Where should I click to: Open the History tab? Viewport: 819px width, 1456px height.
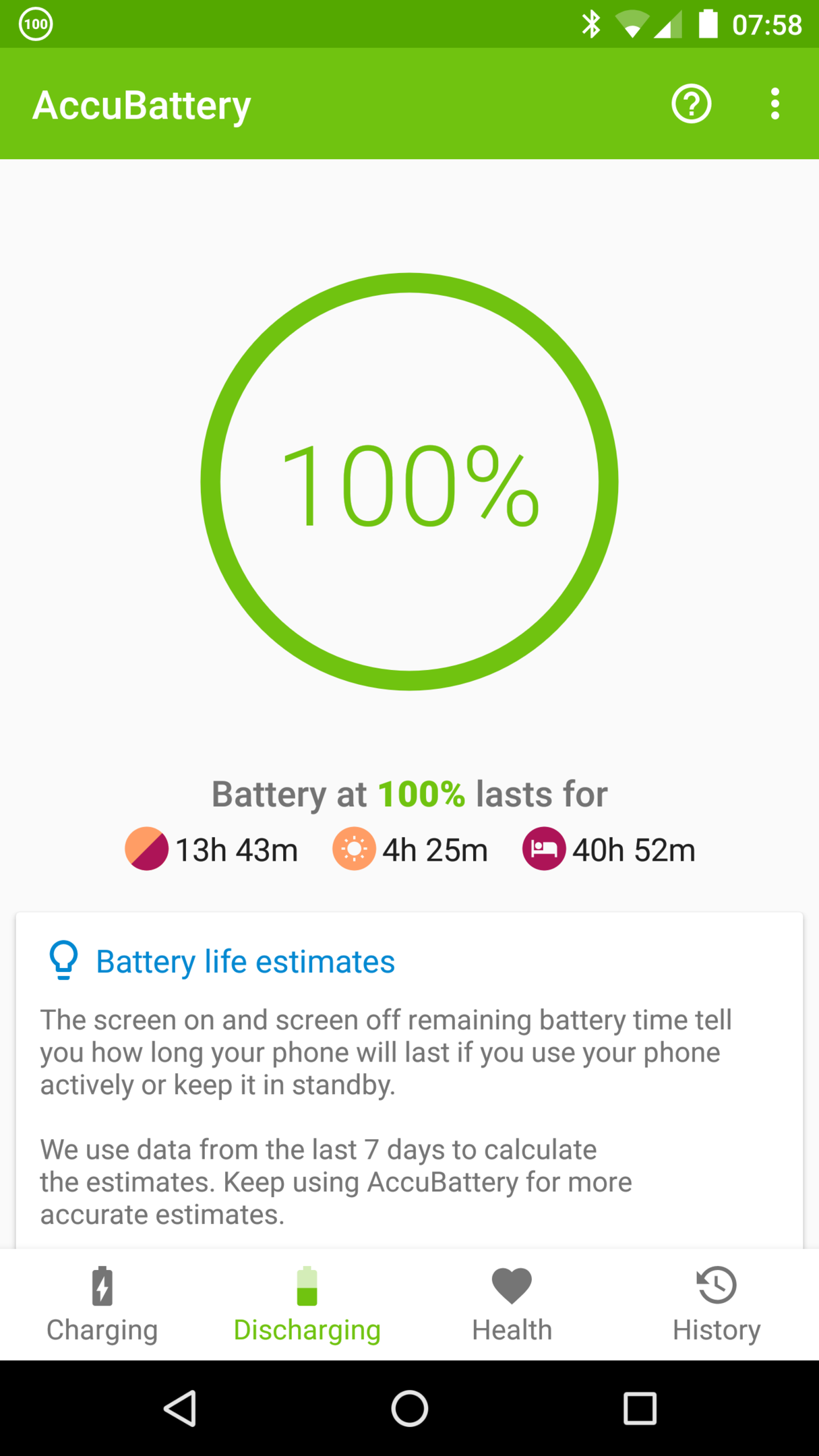pyautogui.click(x=717, y=1305)
